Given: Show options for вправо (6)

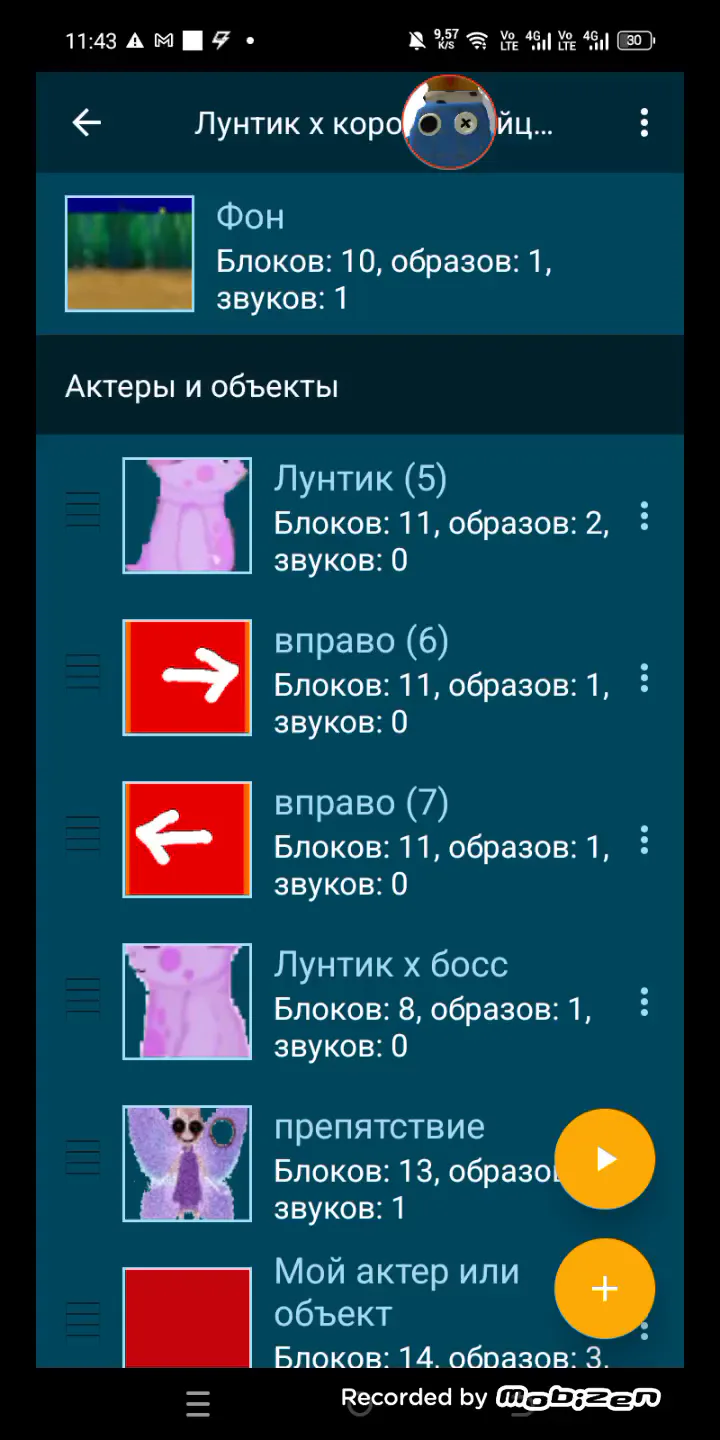Looking at the screenshot, I should tap(644, 678).
